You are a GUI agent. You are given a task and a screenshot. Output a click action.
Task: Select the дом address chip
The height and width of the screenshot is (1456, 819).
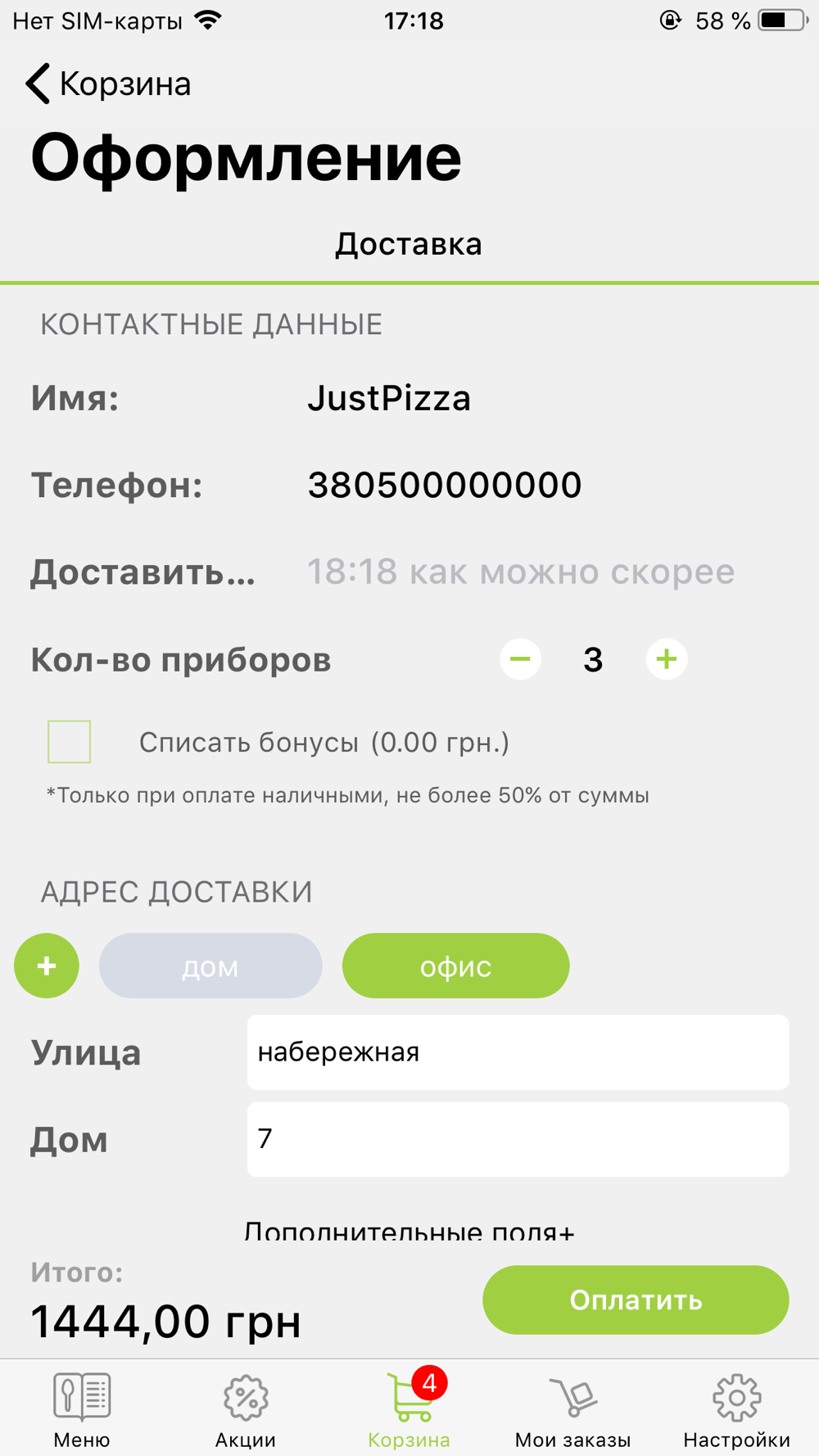[x=210, y=966]
